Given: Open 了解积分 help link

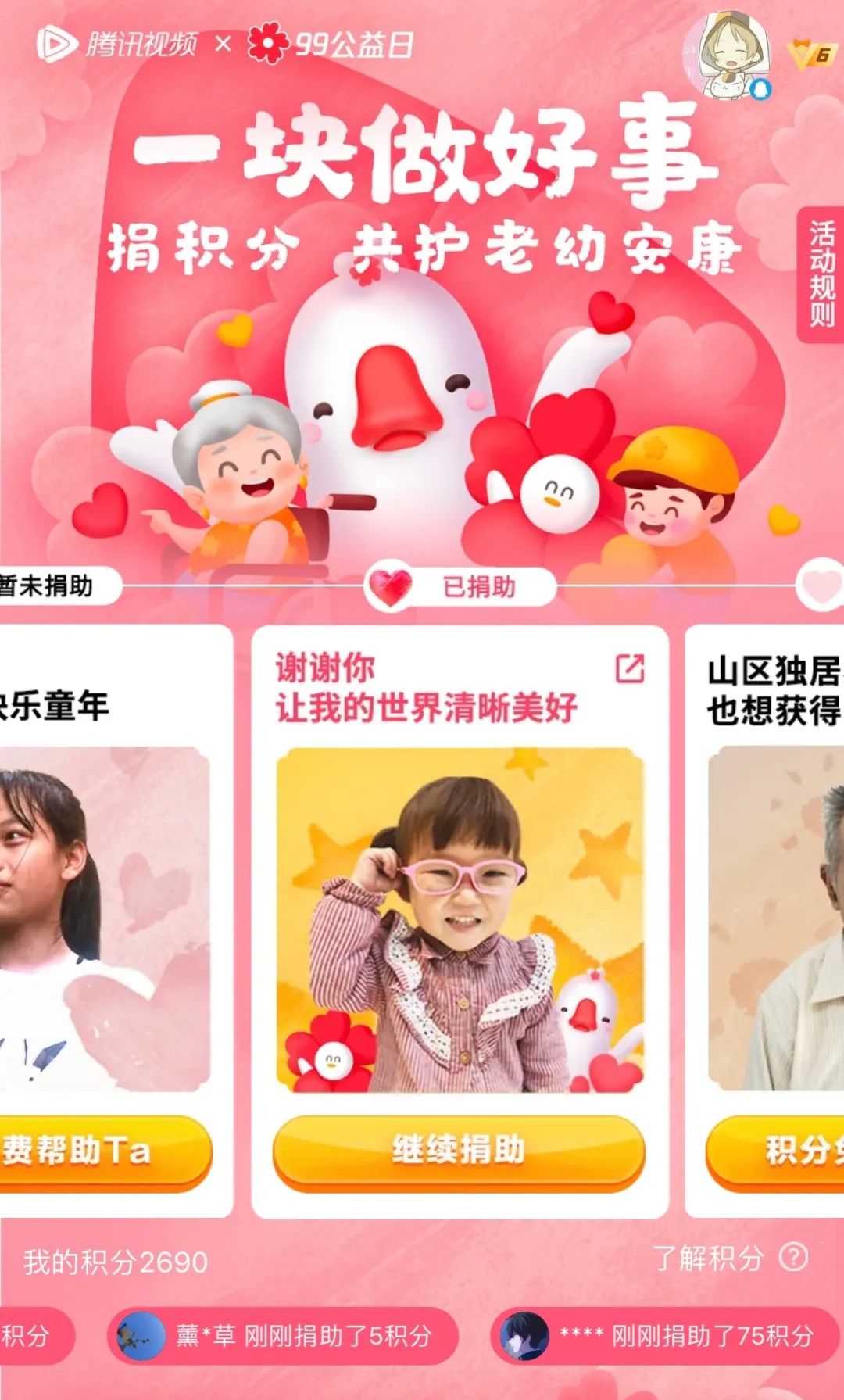Looking at the screenshot, I should pyautogui.click(x=728, y=1258).
